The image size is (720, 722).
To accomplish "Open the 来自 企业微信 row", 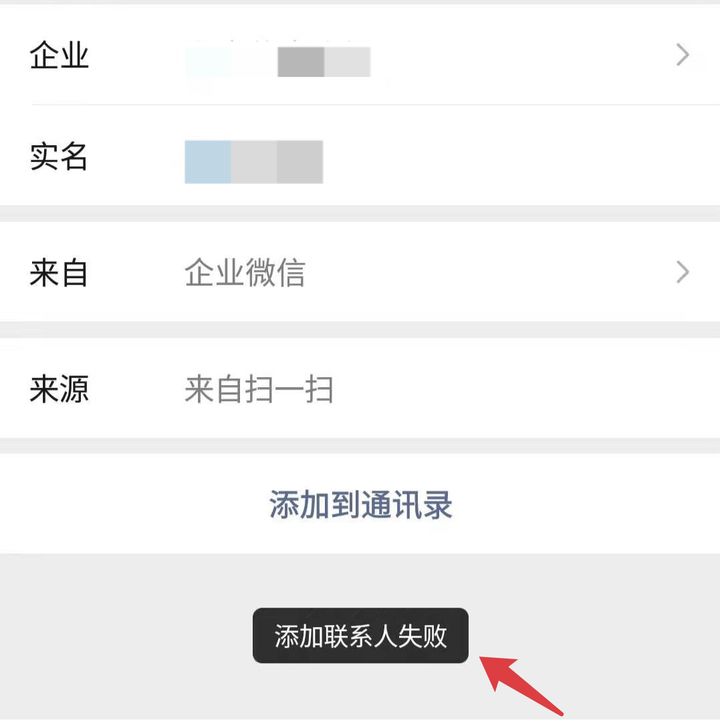I will point(360,272).
